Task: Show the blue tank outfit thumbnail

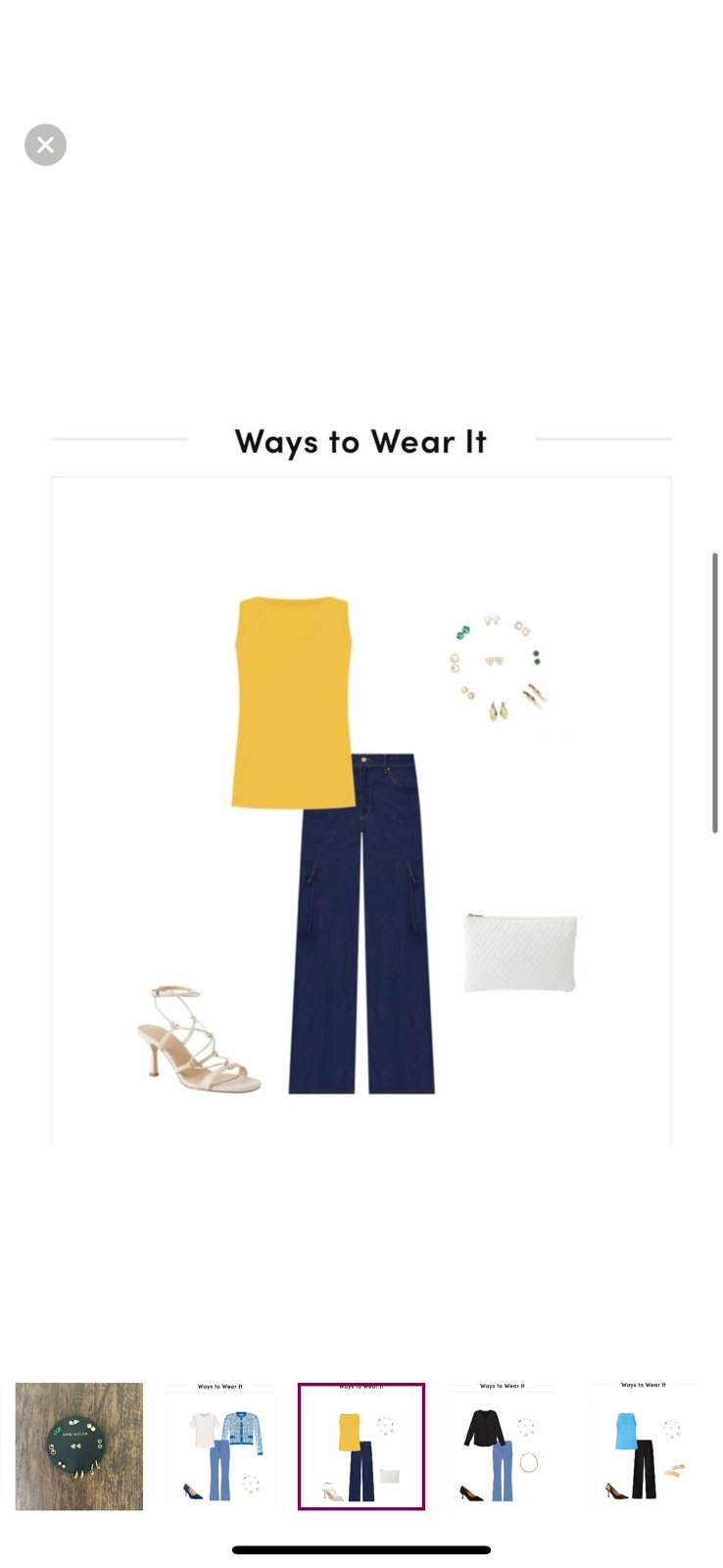Action: click(644, 1446)
